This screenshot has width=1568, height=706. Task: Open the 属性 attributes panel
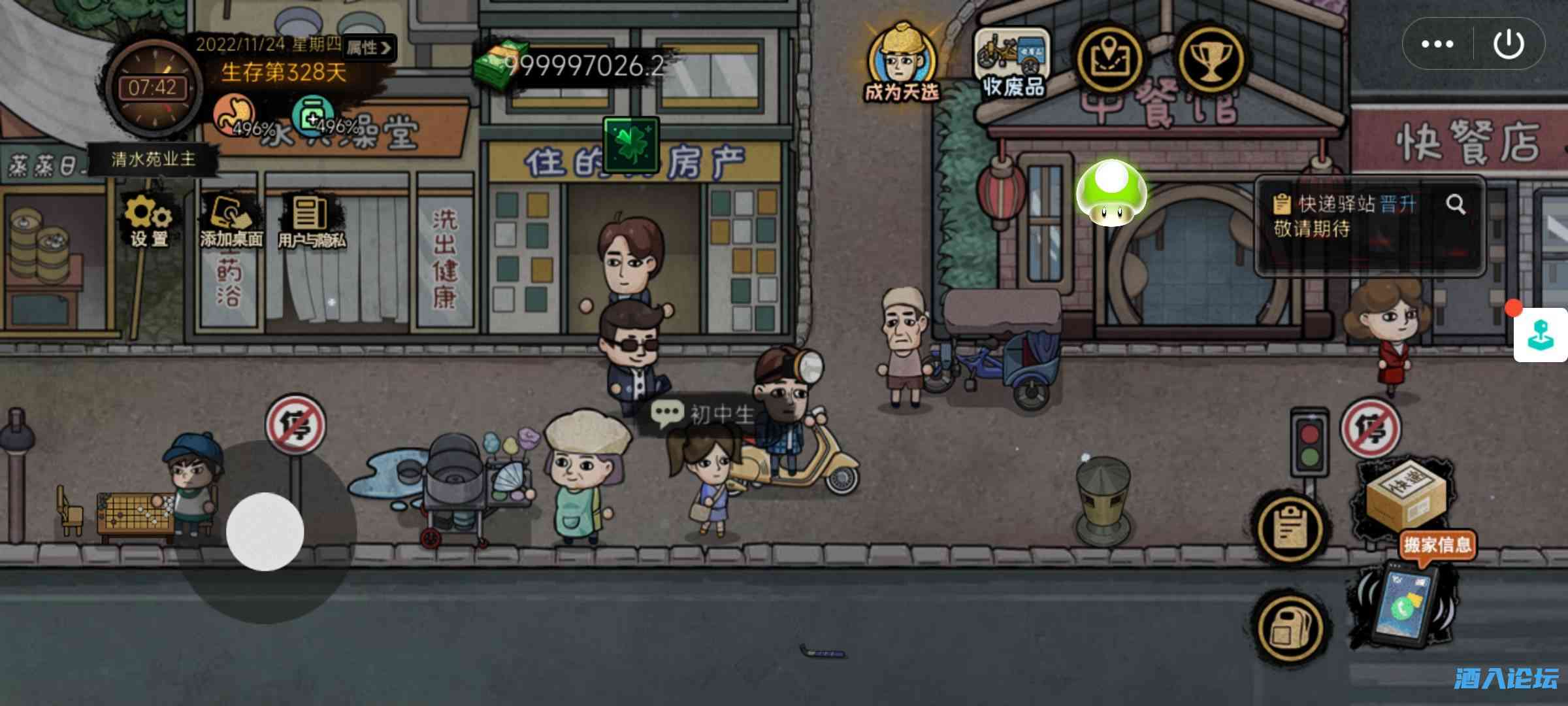click(x=368, y=48)
